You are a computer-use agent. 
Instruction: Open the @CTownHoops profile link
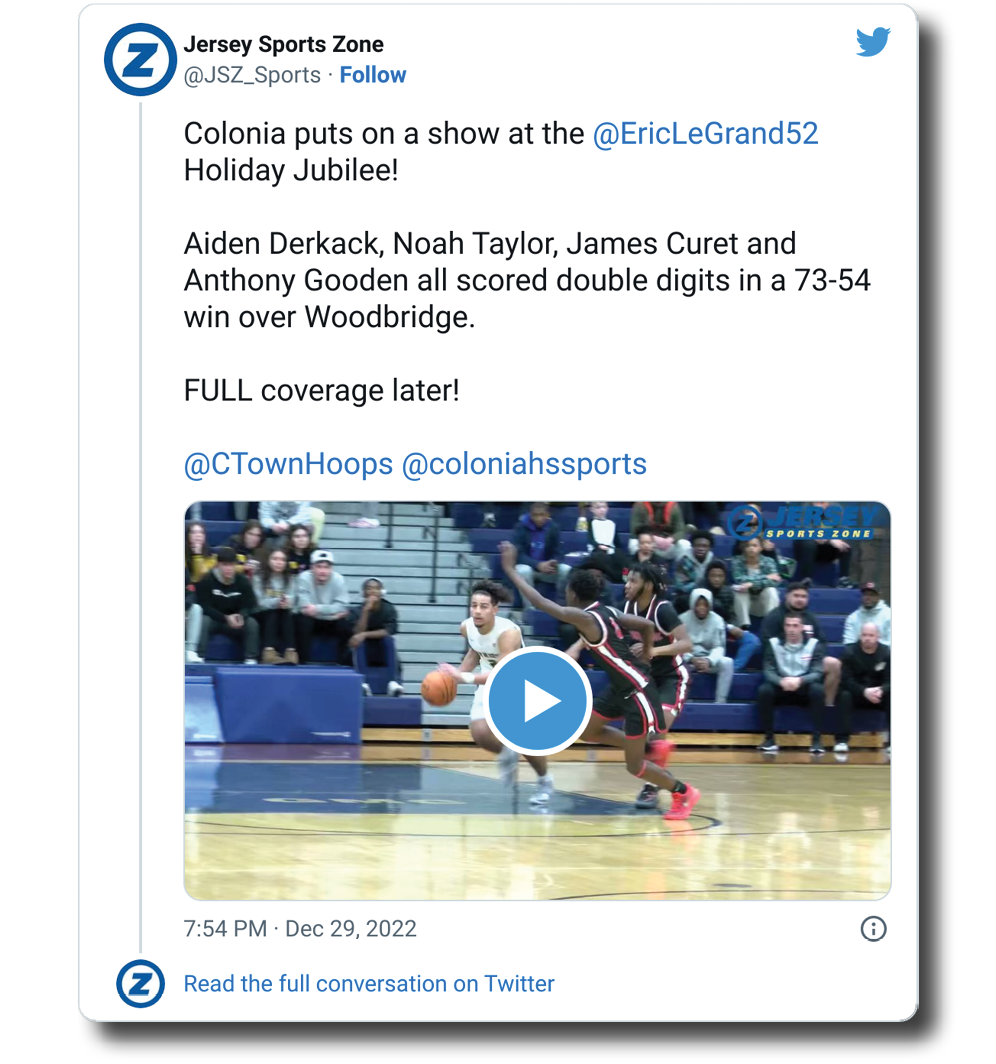pyautogui.click(x=288, y=464)
